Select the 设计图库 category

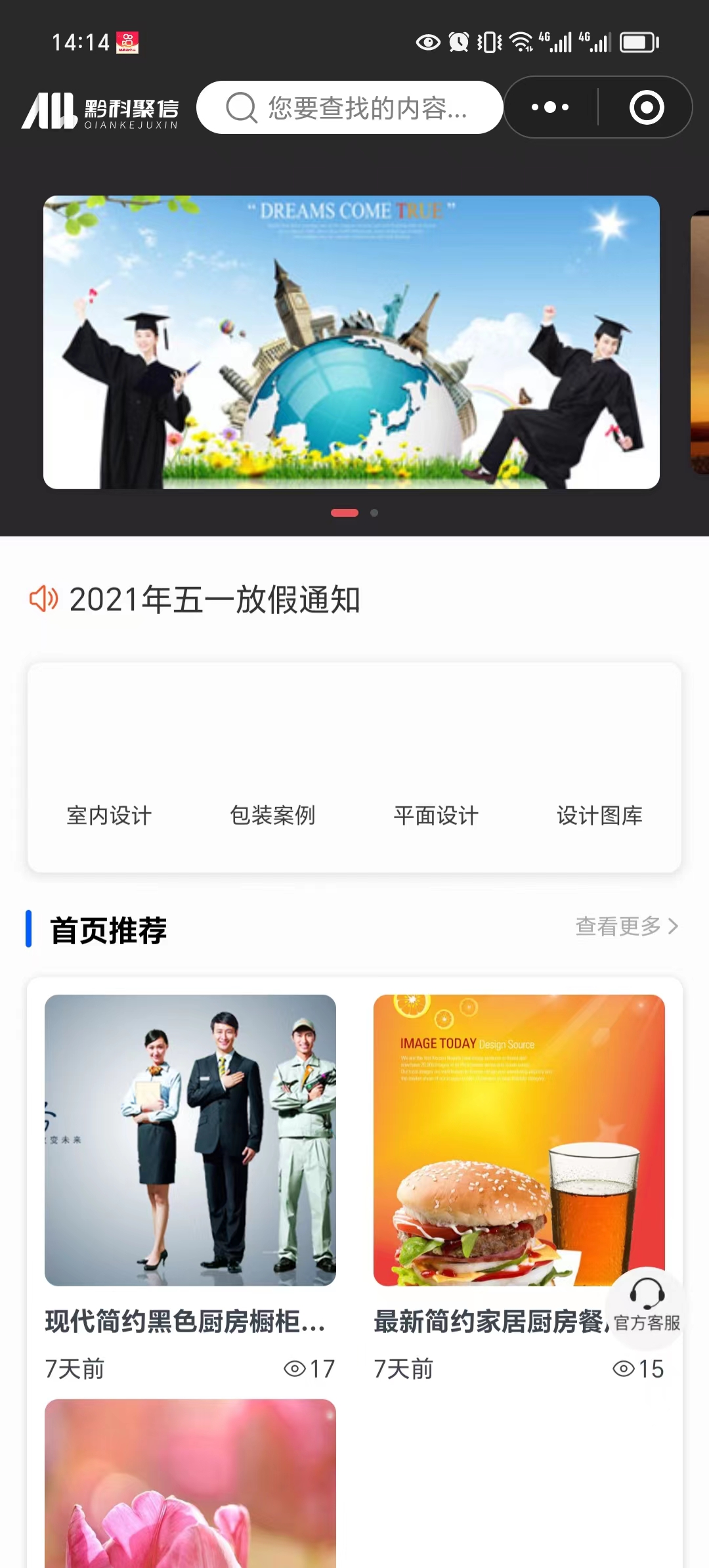[x=599, y=816]
